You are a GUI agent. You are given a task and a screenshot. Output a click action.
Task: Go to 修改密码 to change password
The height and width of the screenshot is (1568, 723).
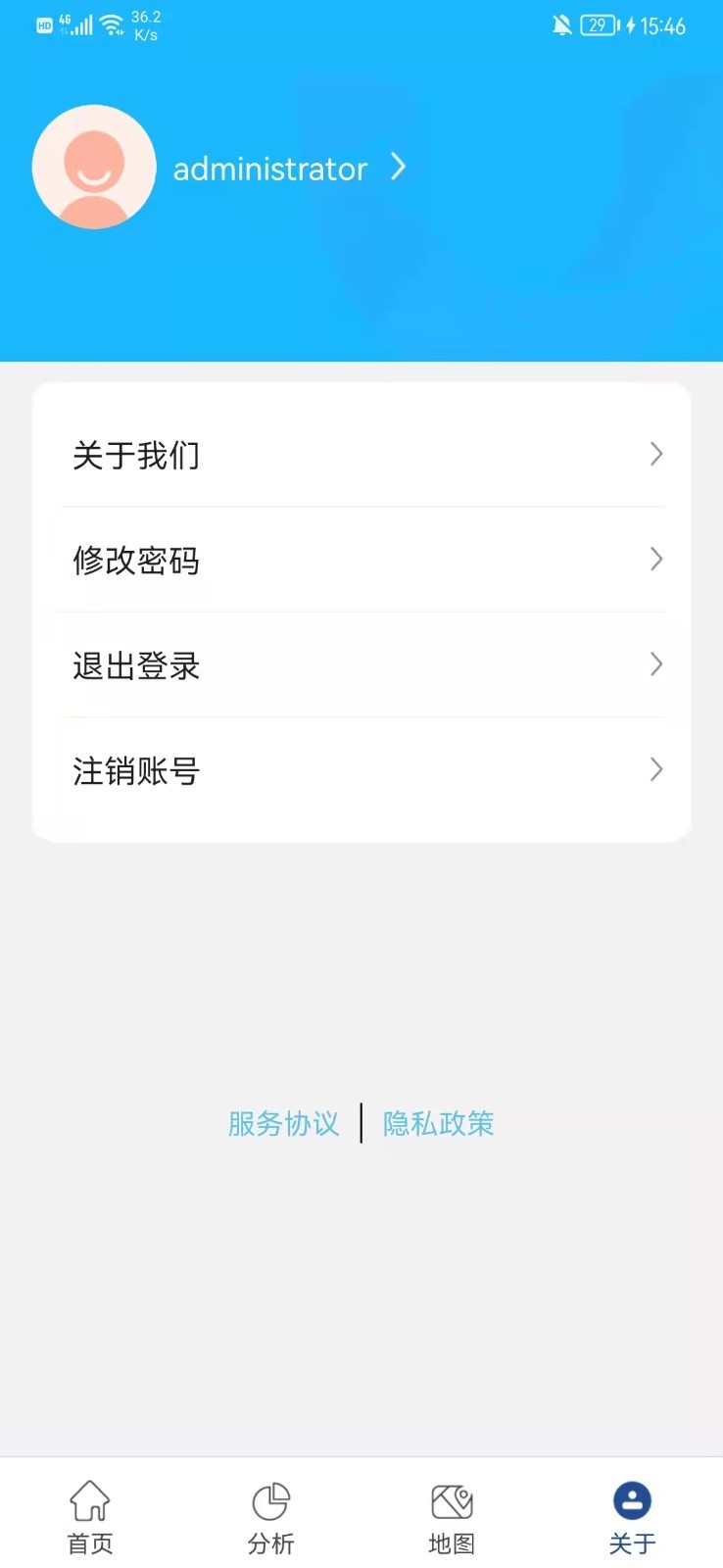(x=361, y=560)
